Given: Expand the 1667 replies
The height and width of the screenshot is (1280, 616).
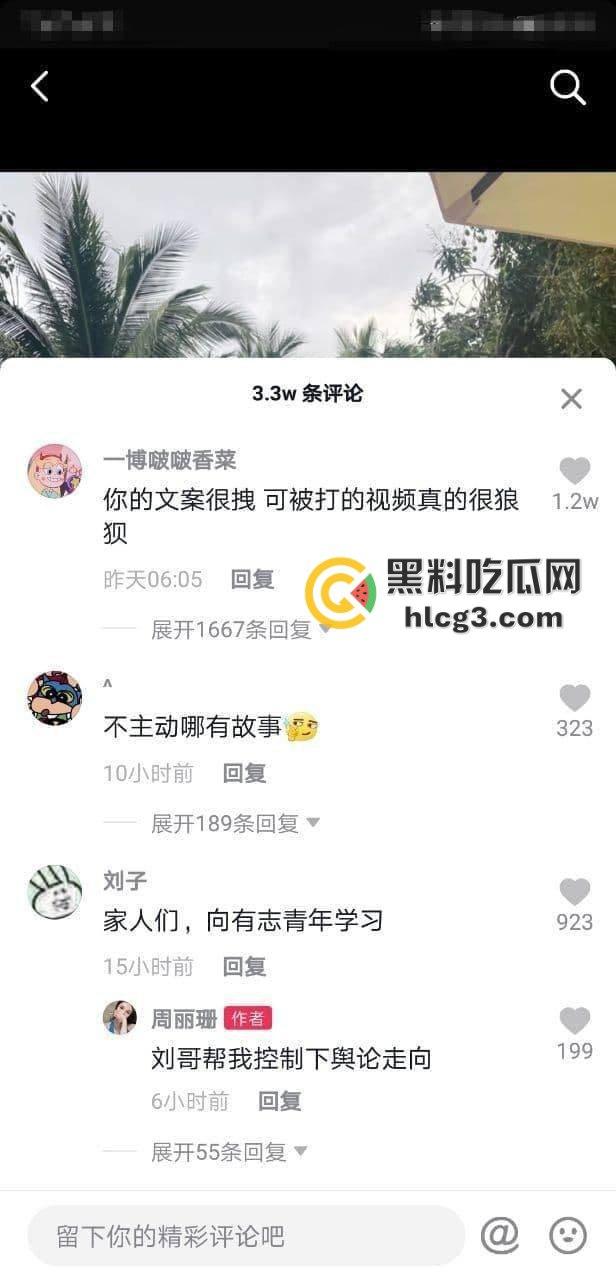Looking at the screenshot, I should (x=231, y=630).
